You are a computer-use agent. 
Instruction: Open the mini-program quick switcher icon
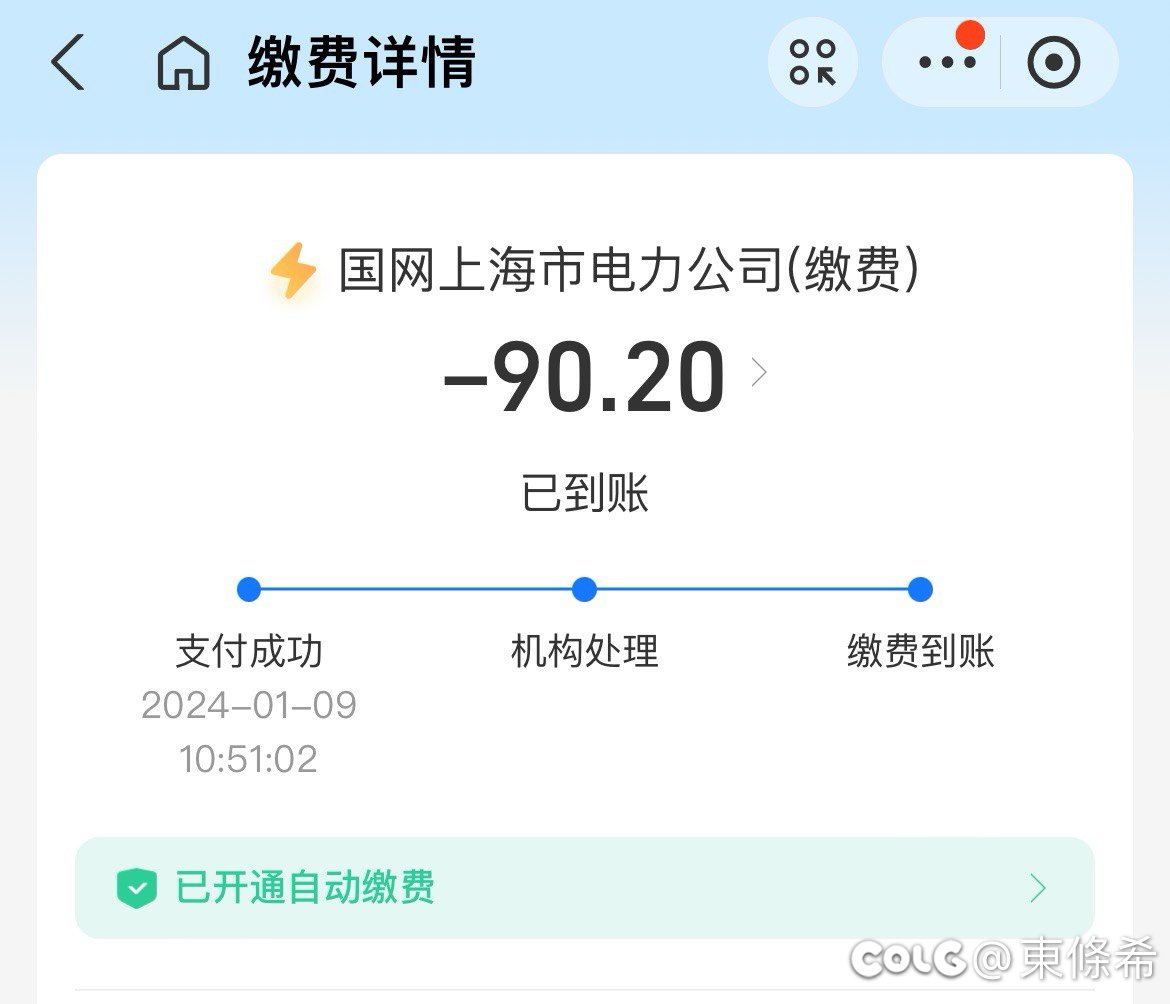tap(812, 62)
